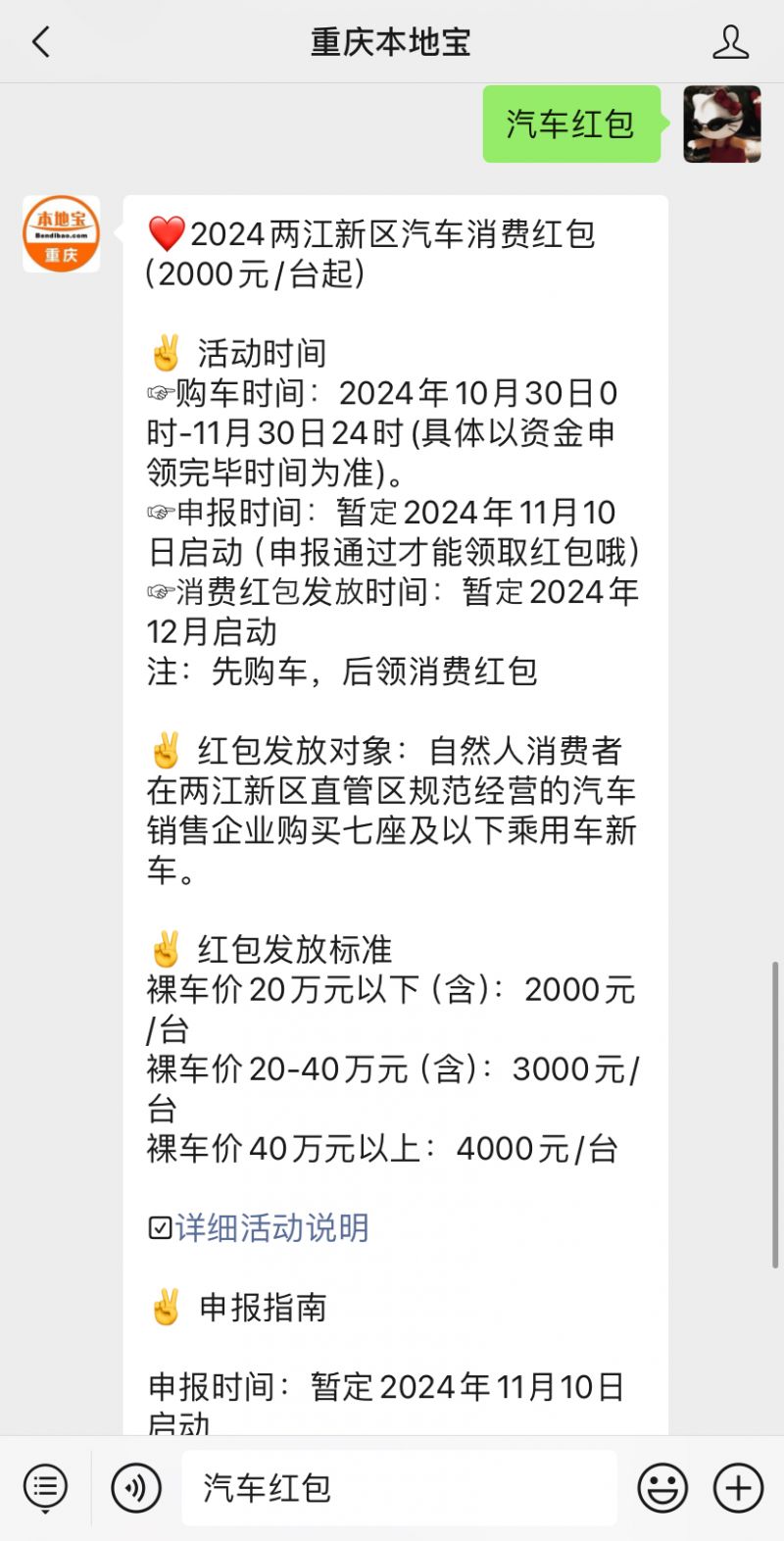
Task: Open the service menu list icon
Action: (45, 1488)
